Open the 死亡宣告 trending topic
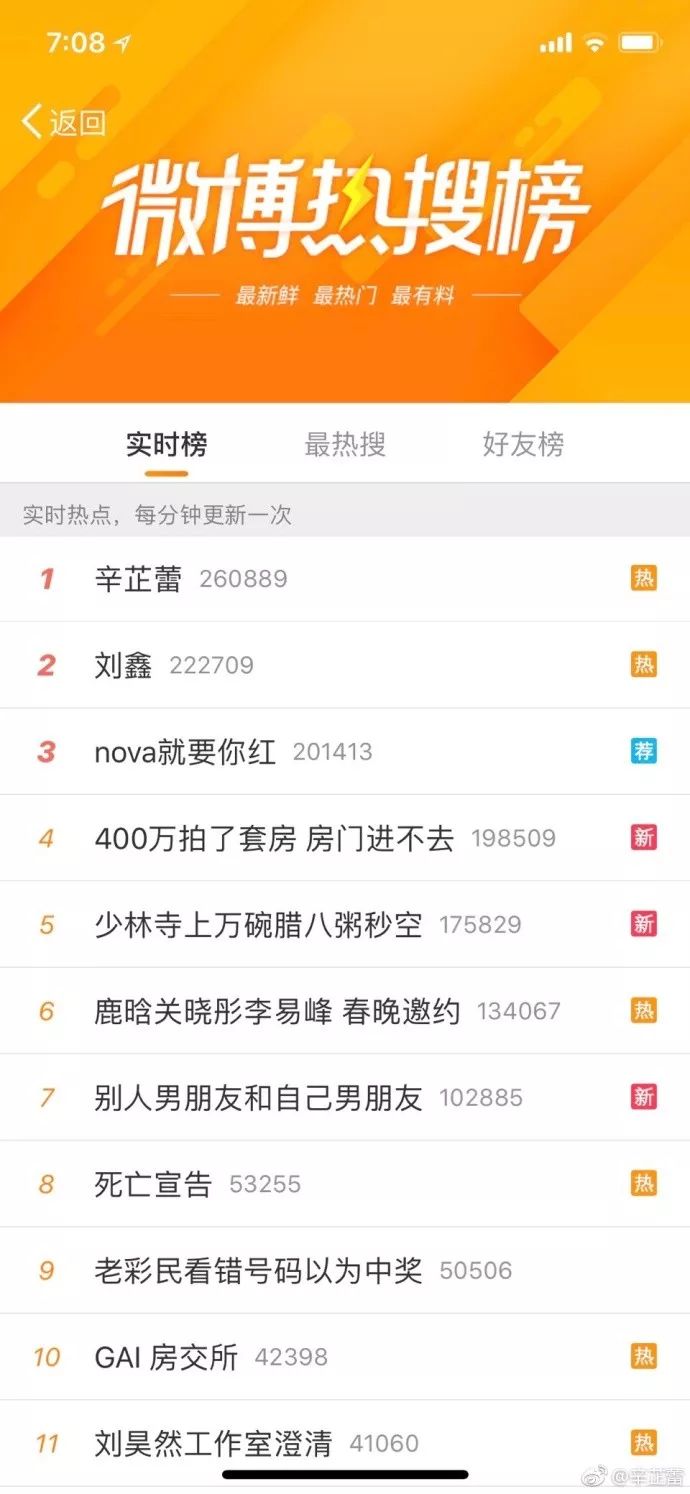 click(345, 1184)
